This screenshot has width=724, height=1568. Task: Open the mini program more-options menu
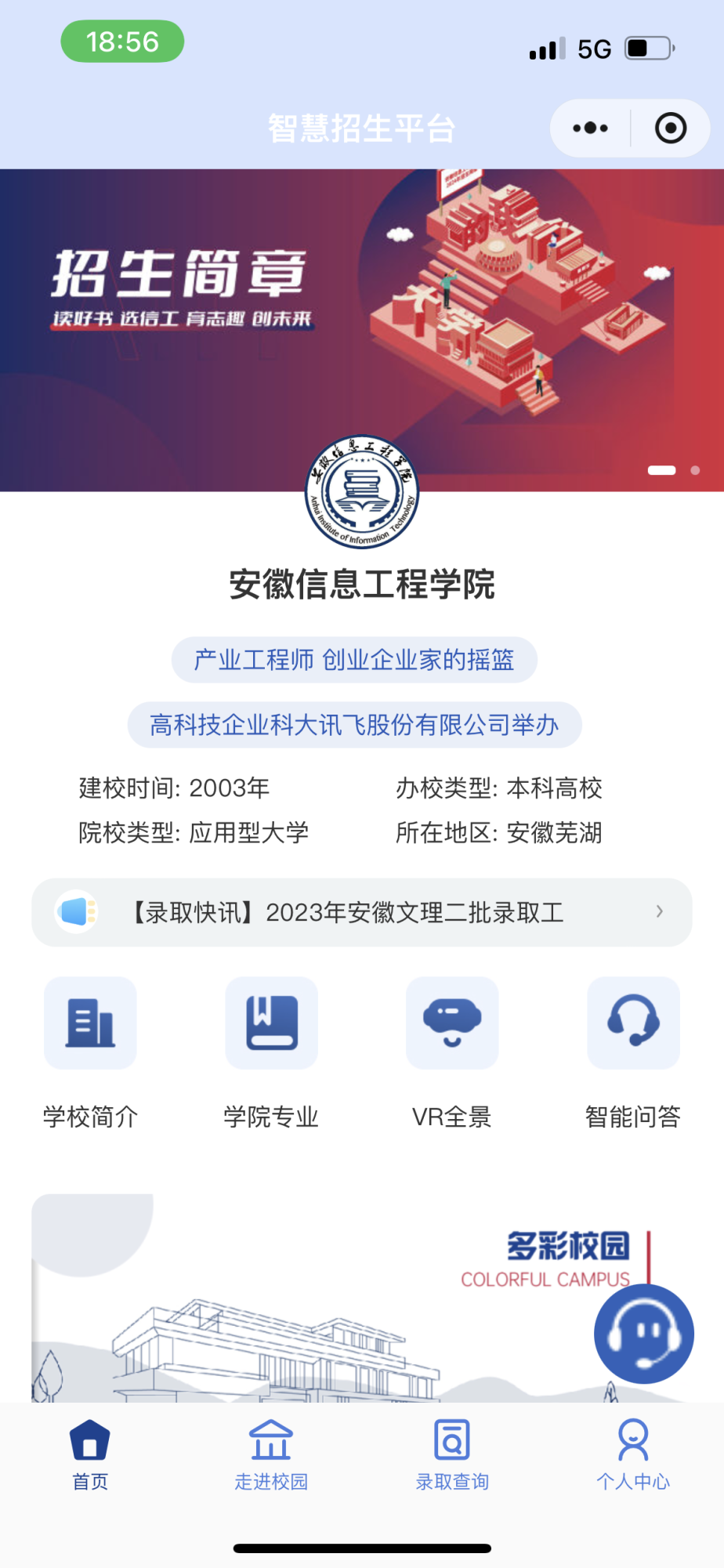590,129
